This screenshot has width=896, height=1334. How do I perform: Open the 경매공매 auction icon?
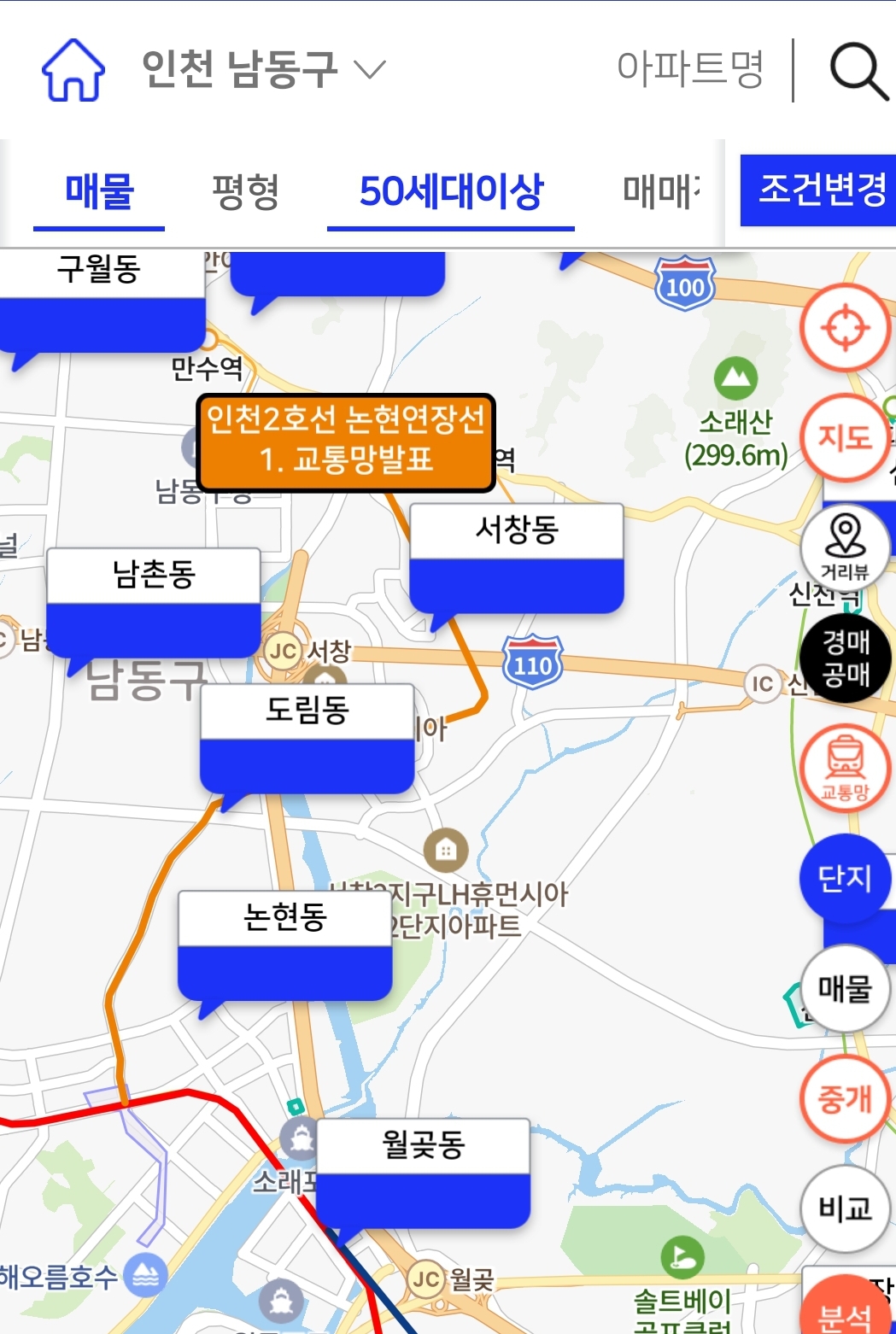click(x=844, y=658)
